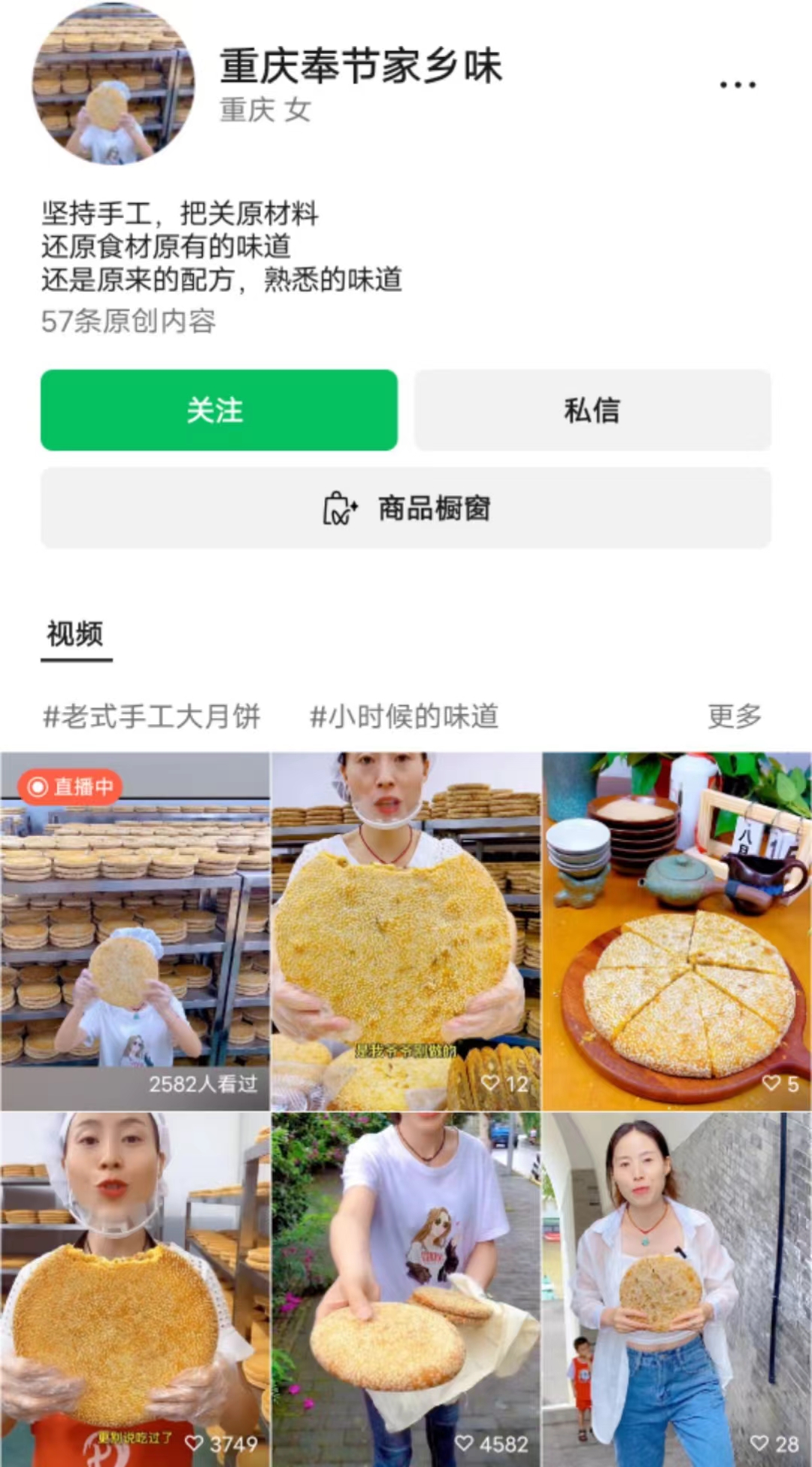
Task: Play the video with 3749 likes
Action: click(x=135, y=1289)
